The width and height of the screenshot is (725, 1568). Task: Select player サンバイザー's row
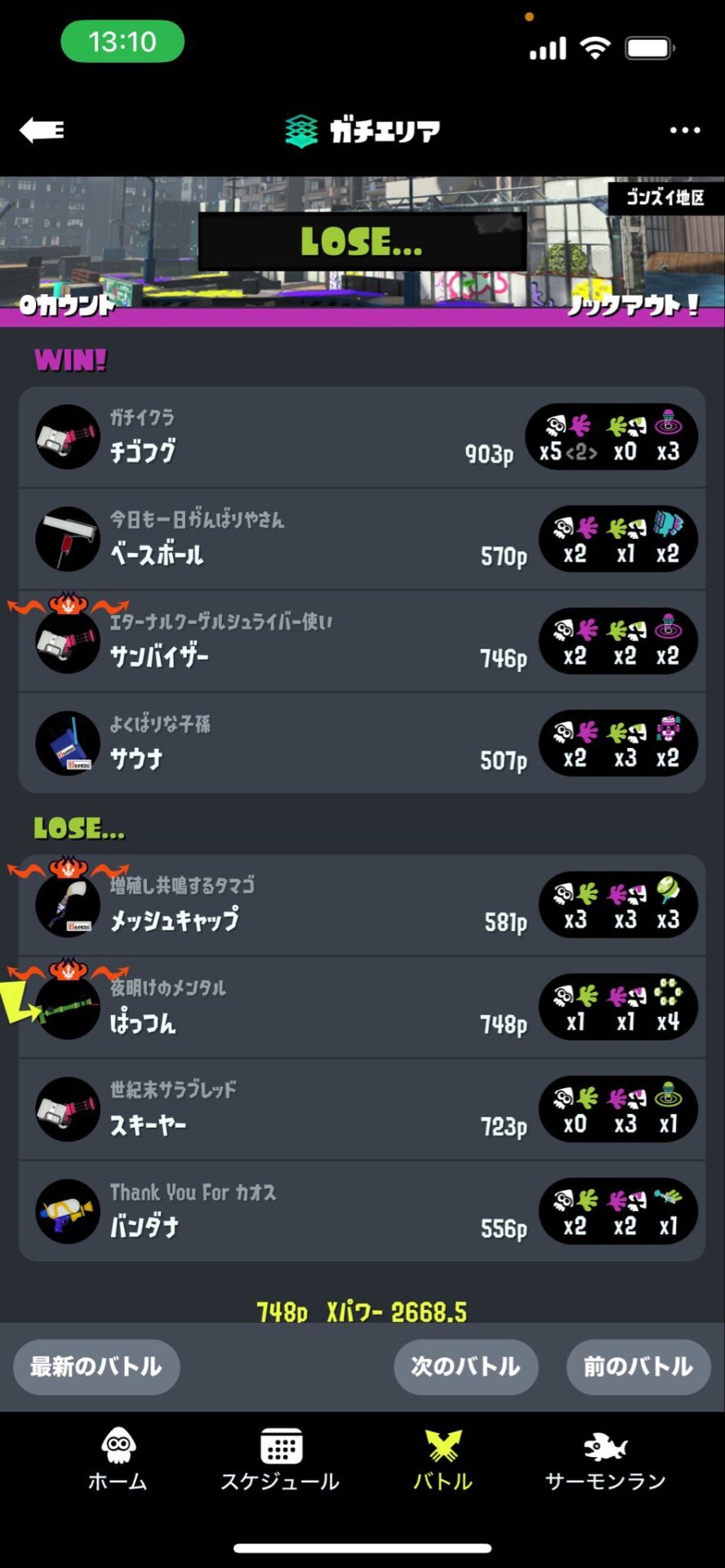[x=362, y=642]
